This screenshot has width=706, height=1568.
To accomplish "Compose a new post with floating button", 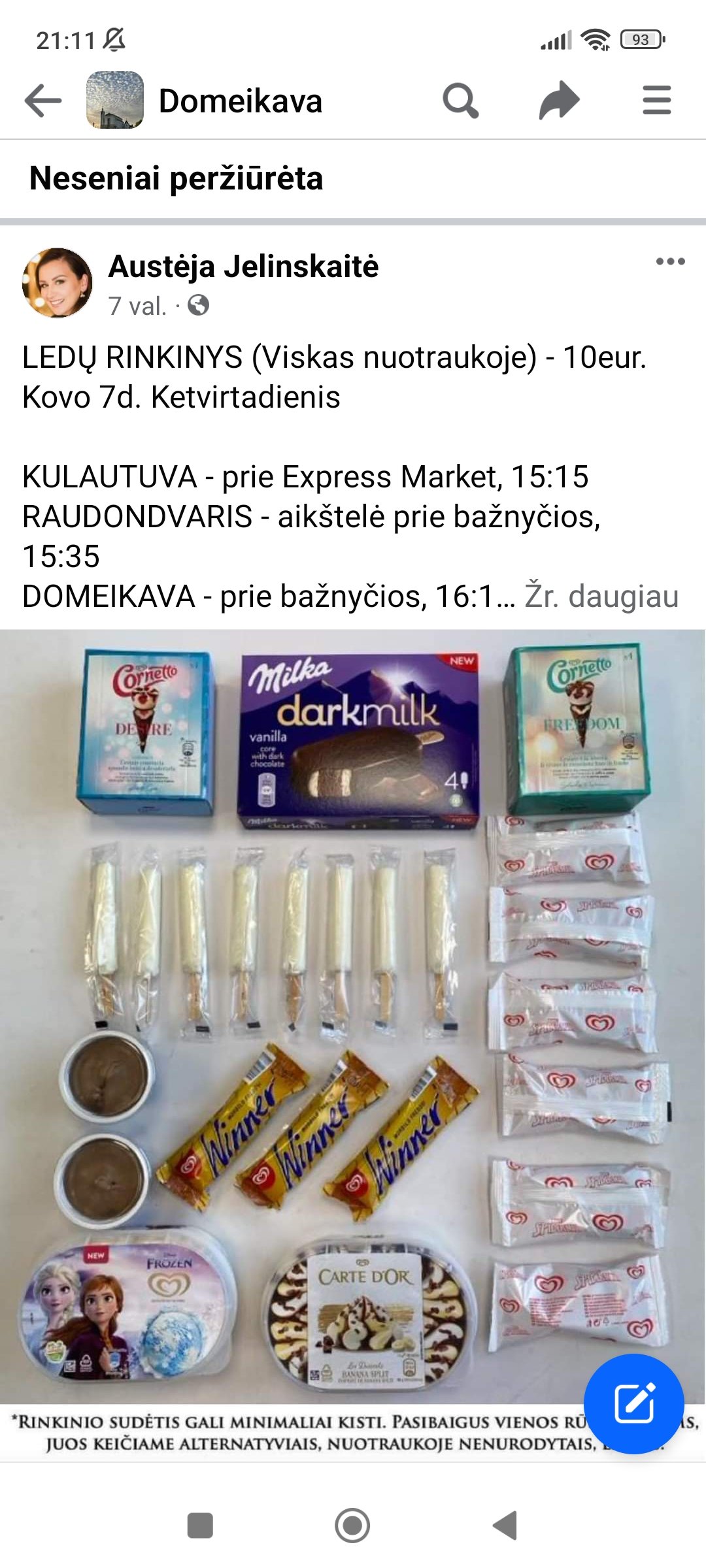I will click(x=634, y=1403).
